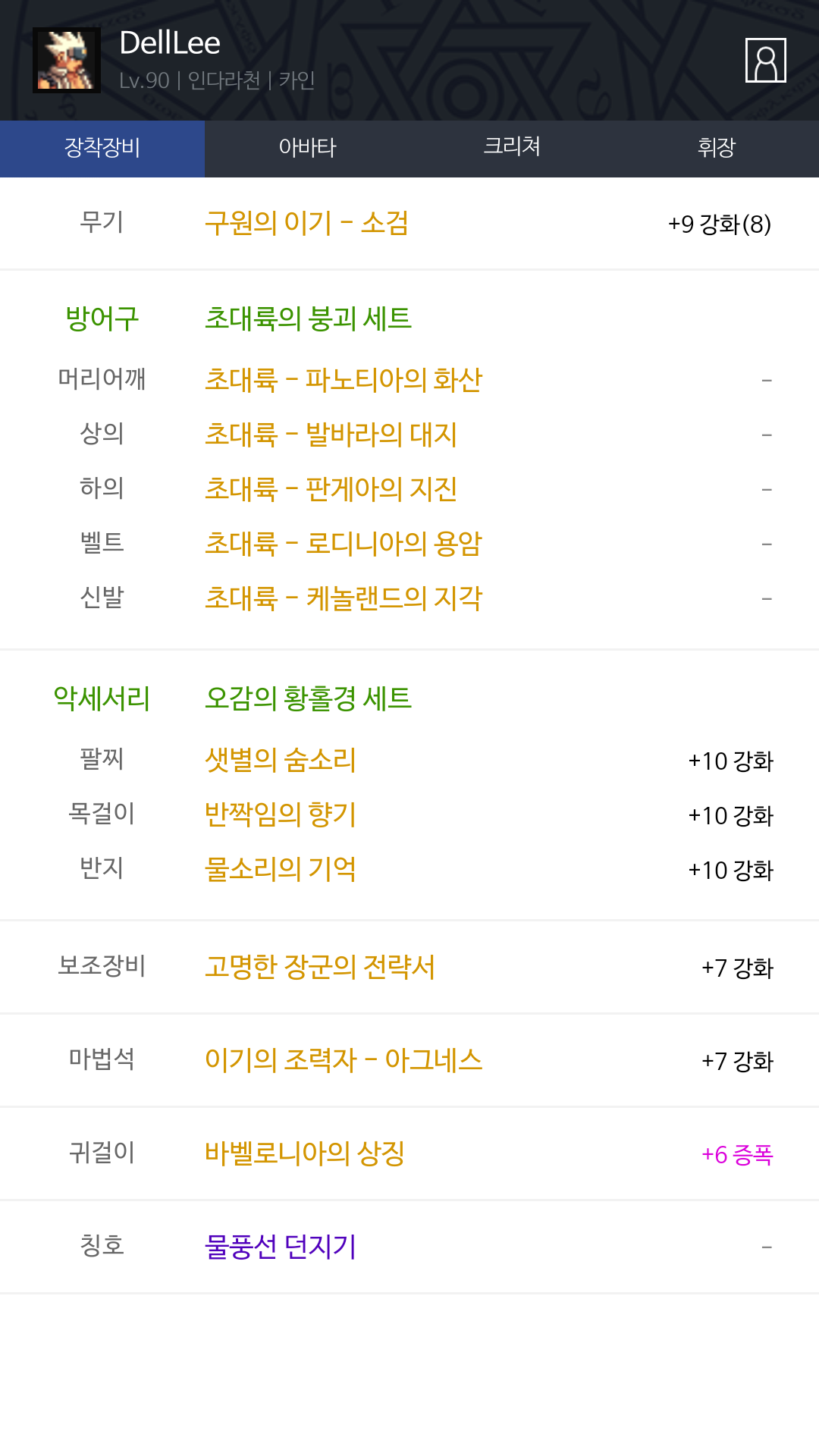Open necklace 반짝임의 향기
Screen dimensions: 819x1456
pyautogui.click(x=281, y=814)
